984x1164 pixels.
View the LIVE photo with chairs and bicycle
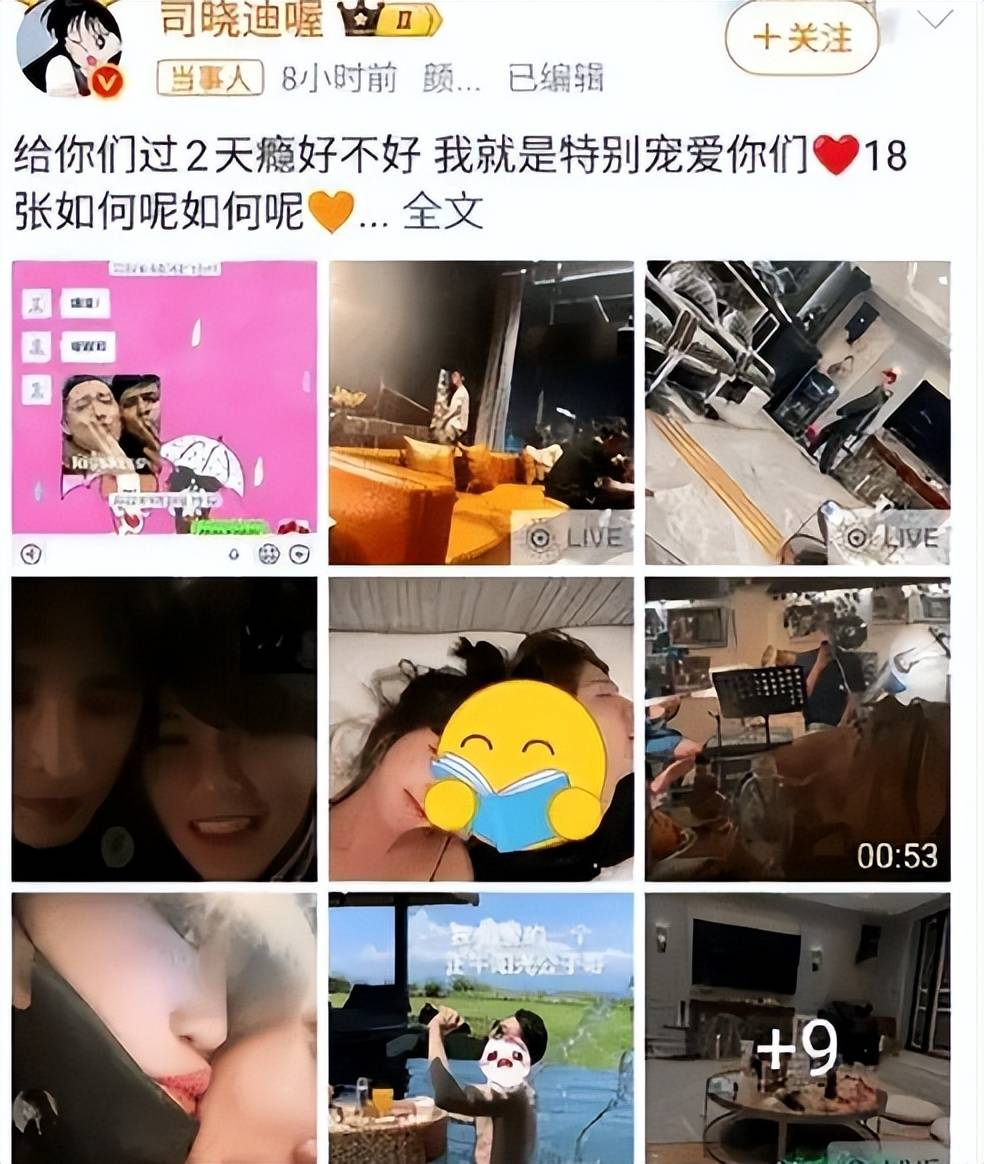click(x=798, y=413)
